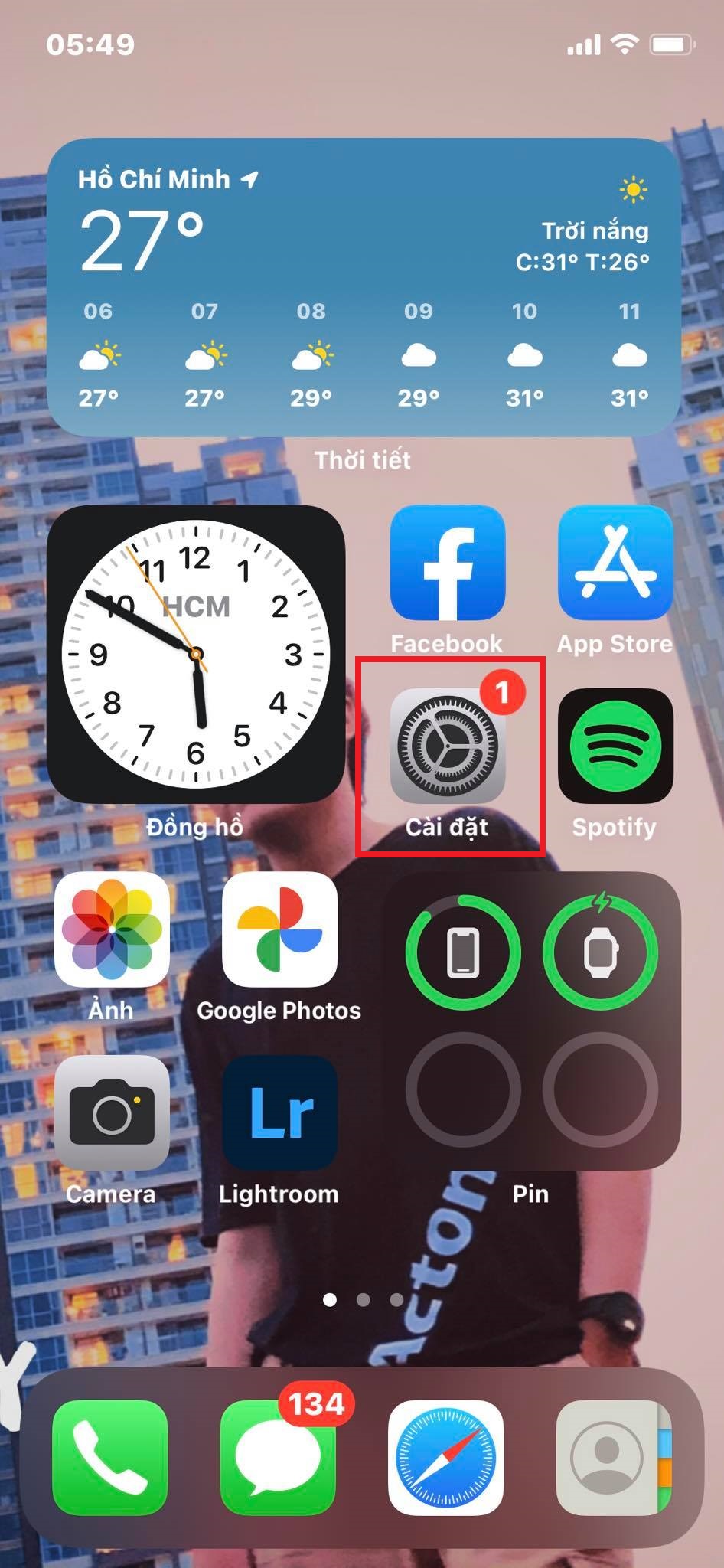Screen dimensions: 724x1568
Task: Launch Safari from the dock
Action: [446, 1458]
